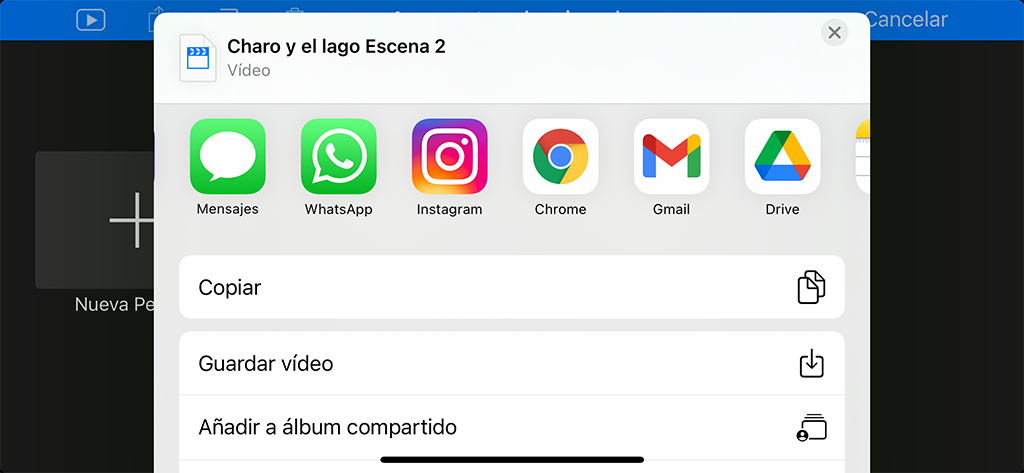The height and width of the screenshot is (473, 1024).
Task: Send the video with Gmail
Action: [672, 157]
